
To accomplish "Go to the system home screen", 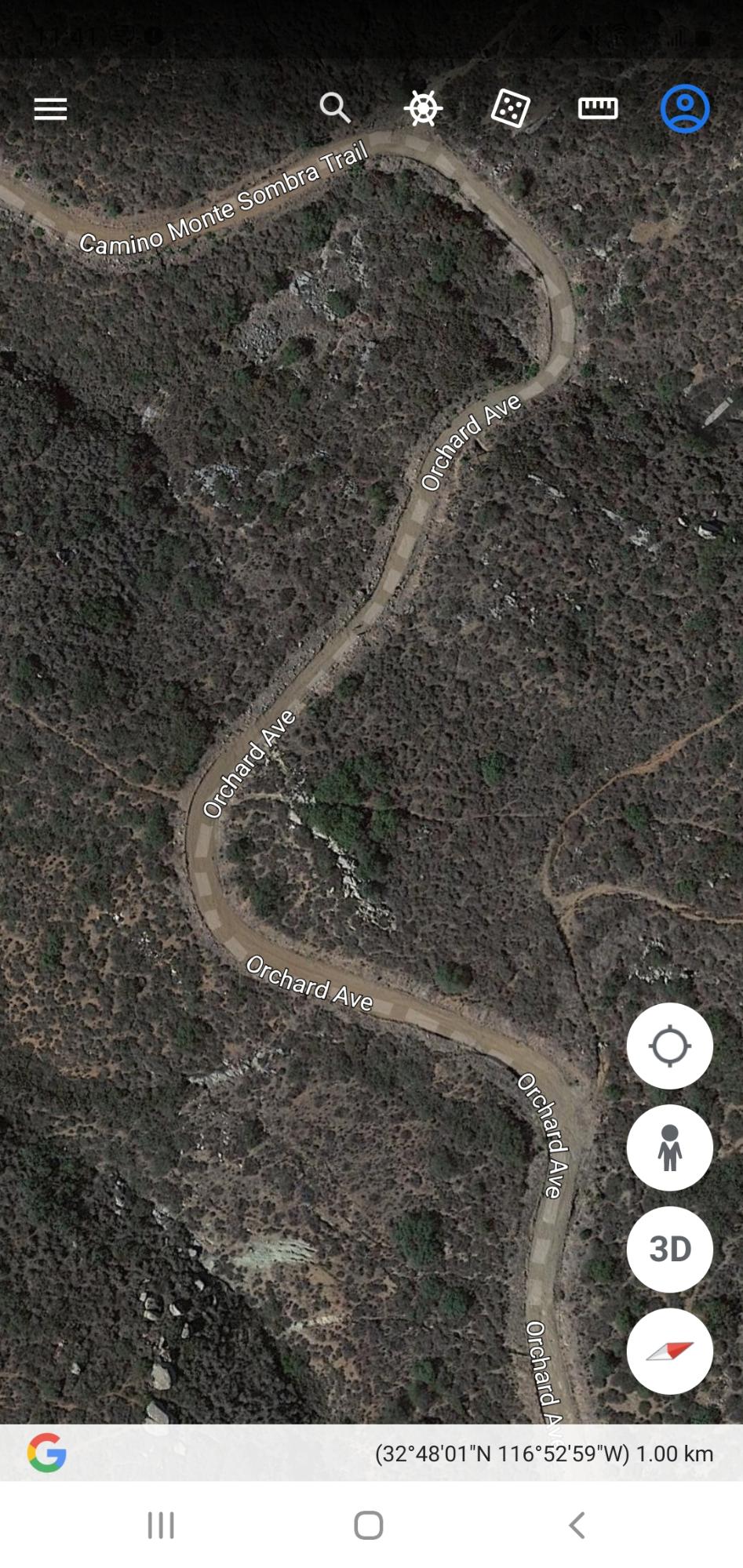I will 369,1526.
